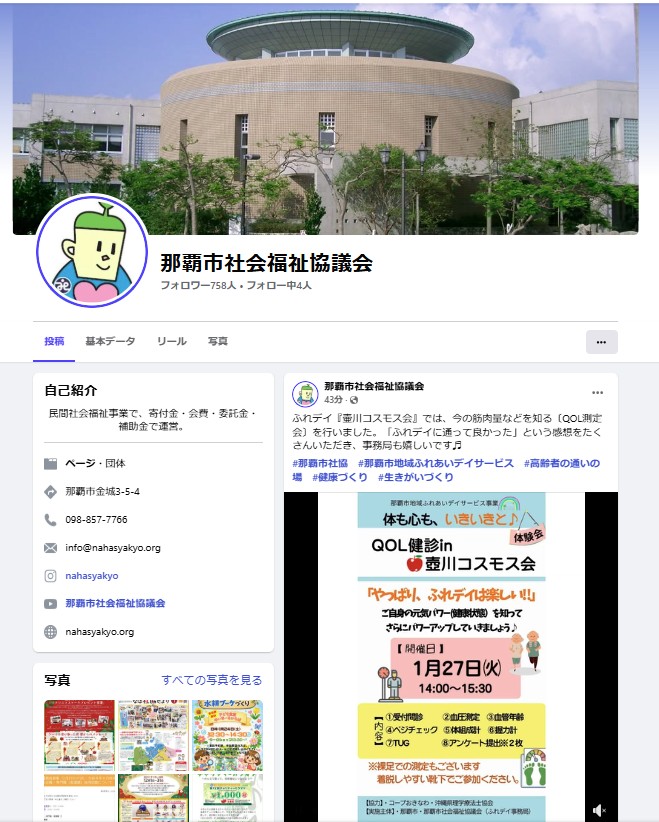Switch to the 写真 tab
Image resolution: width=659 pixels, height=822 pixels.
[x=217, y=341]
